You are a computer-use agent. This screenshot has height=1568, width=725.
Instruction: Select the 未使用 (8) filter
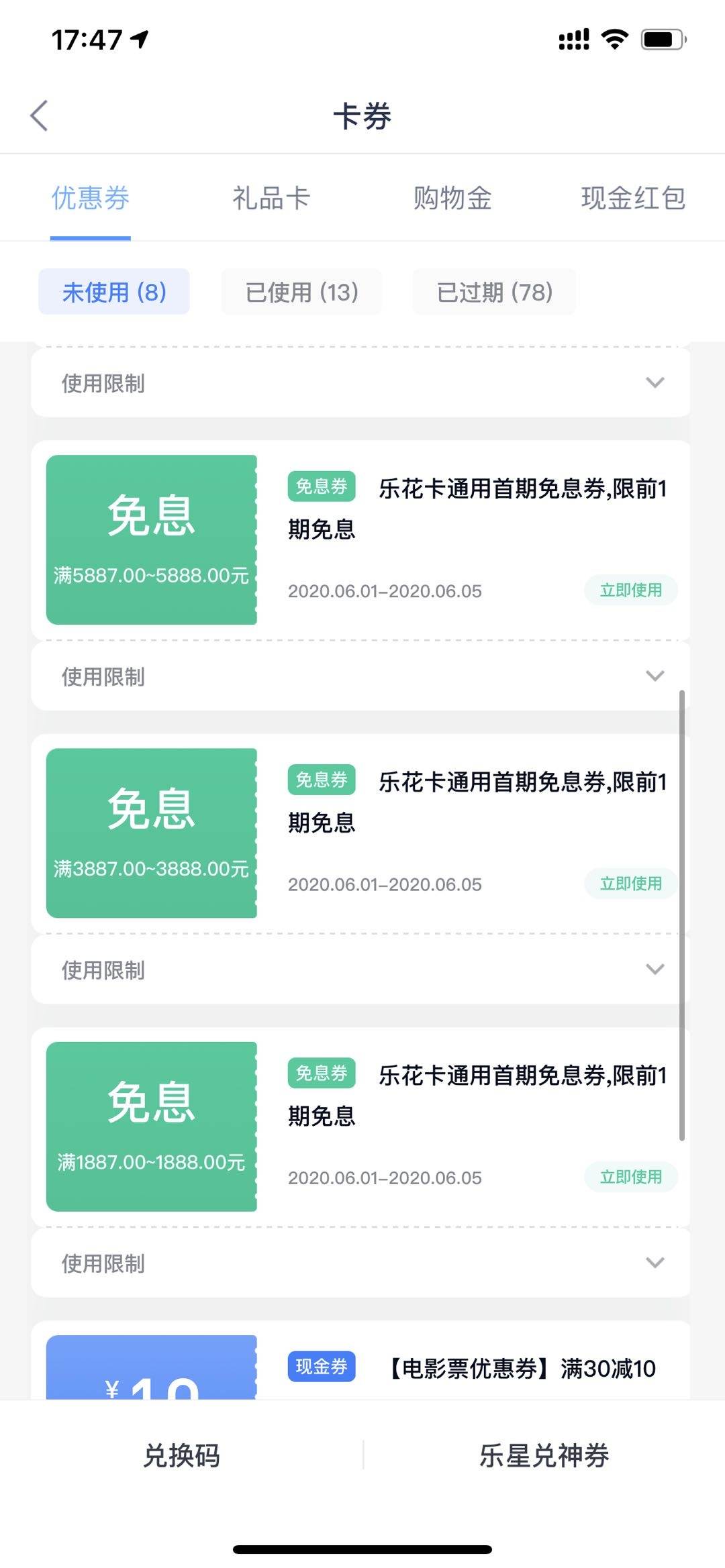pyautogui.click(x=114, y=292)
